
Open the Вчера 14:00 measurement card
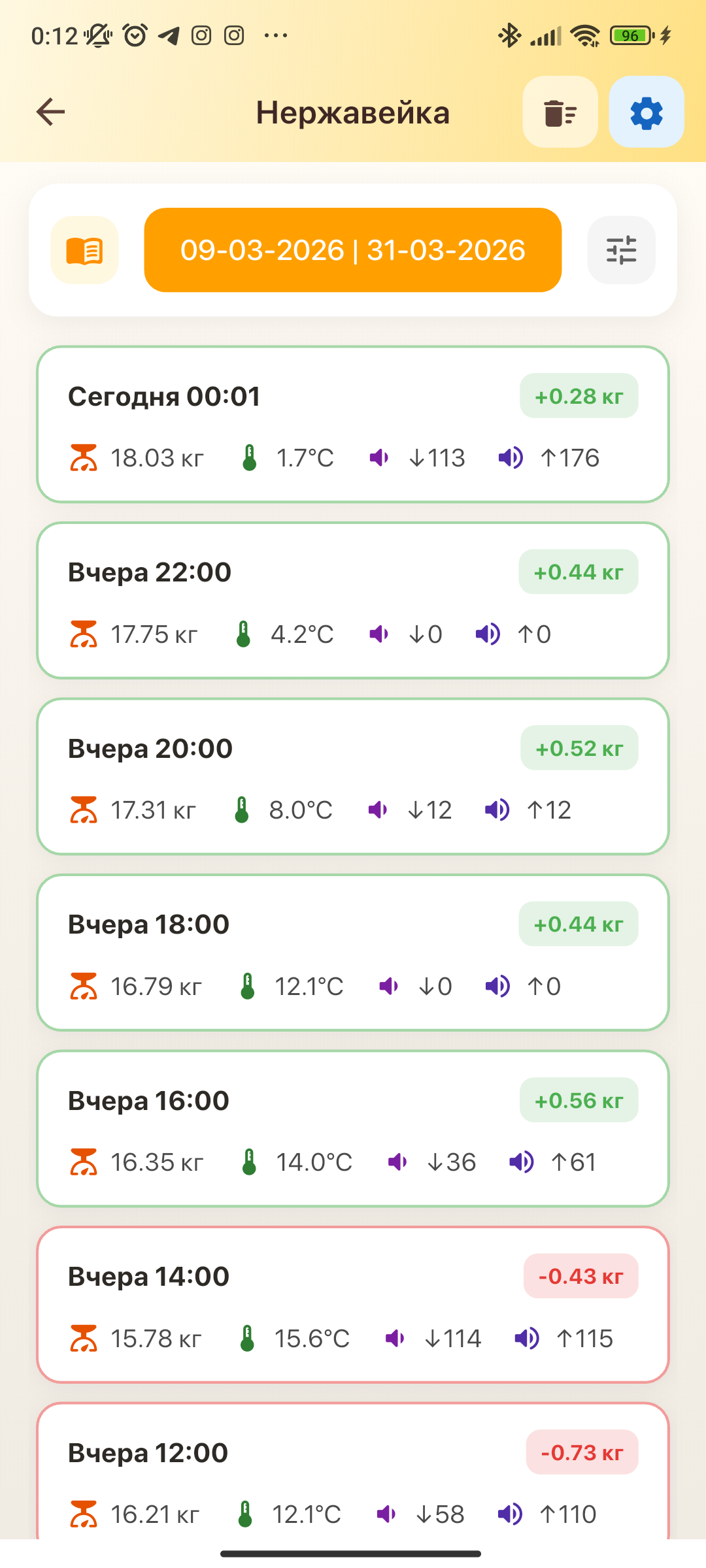tap(353, 1305)
